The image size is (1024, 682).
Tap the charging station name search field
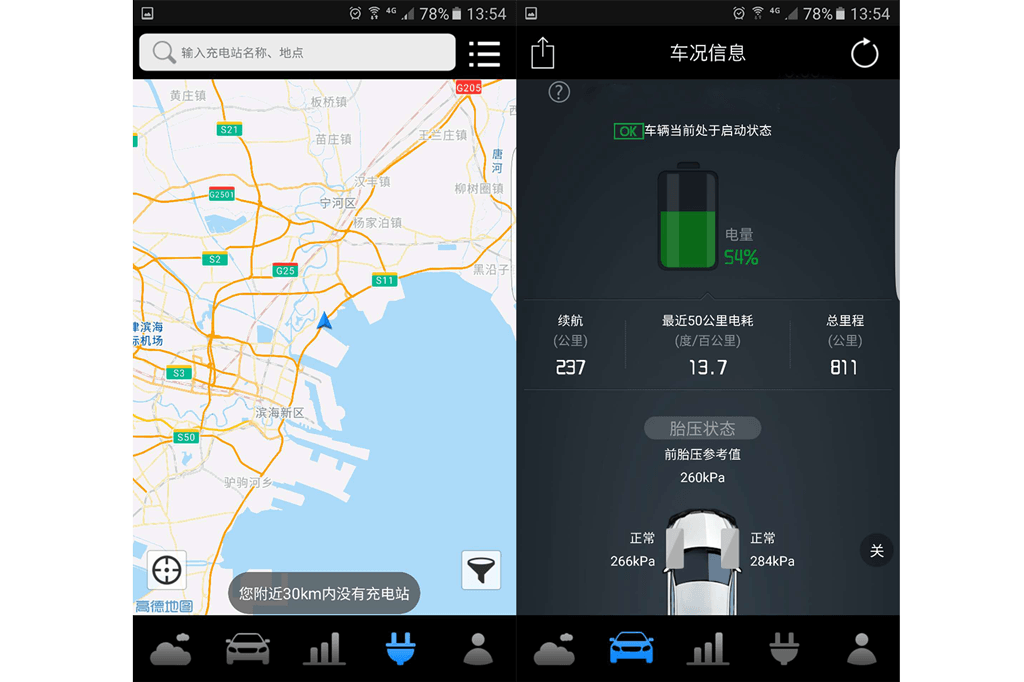300,52
